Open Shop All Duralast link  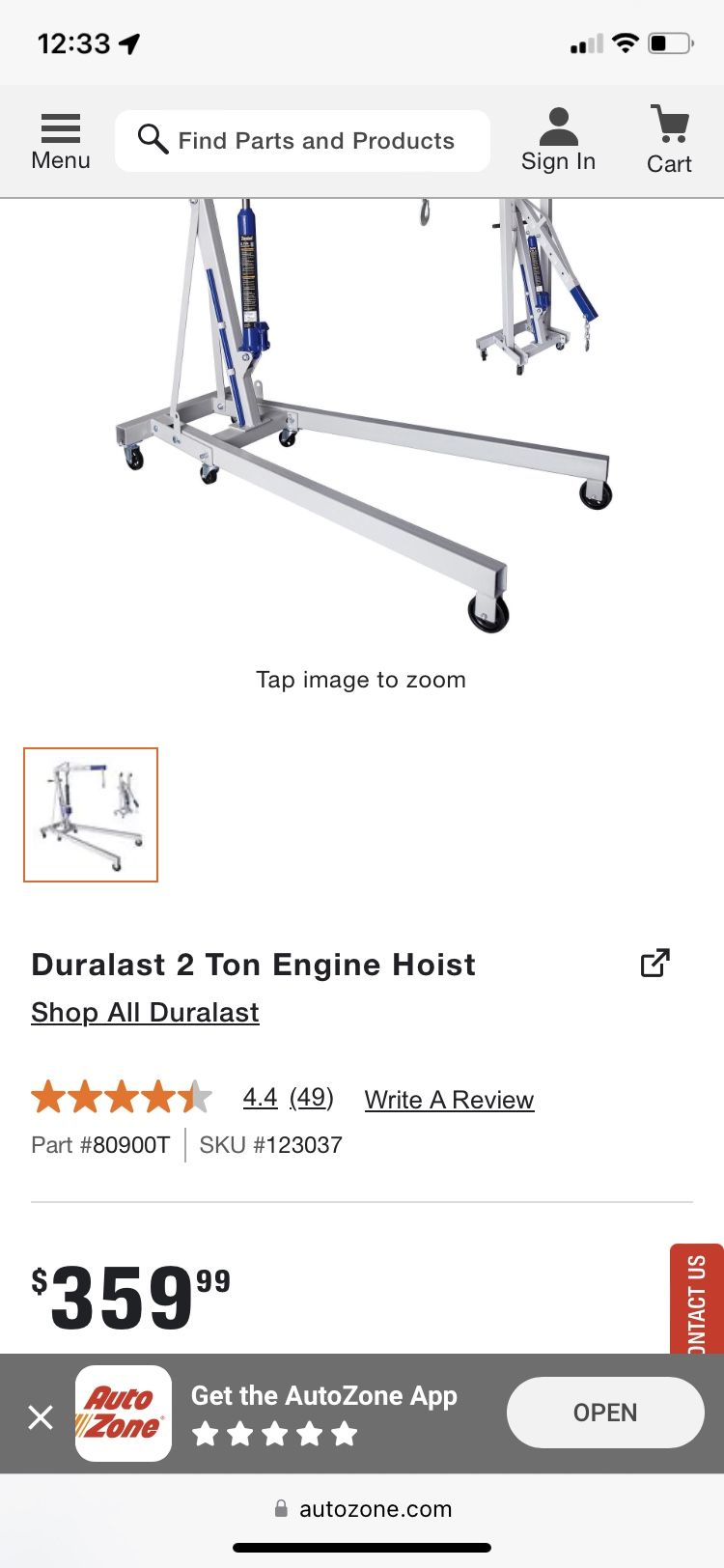(145, 1012)
